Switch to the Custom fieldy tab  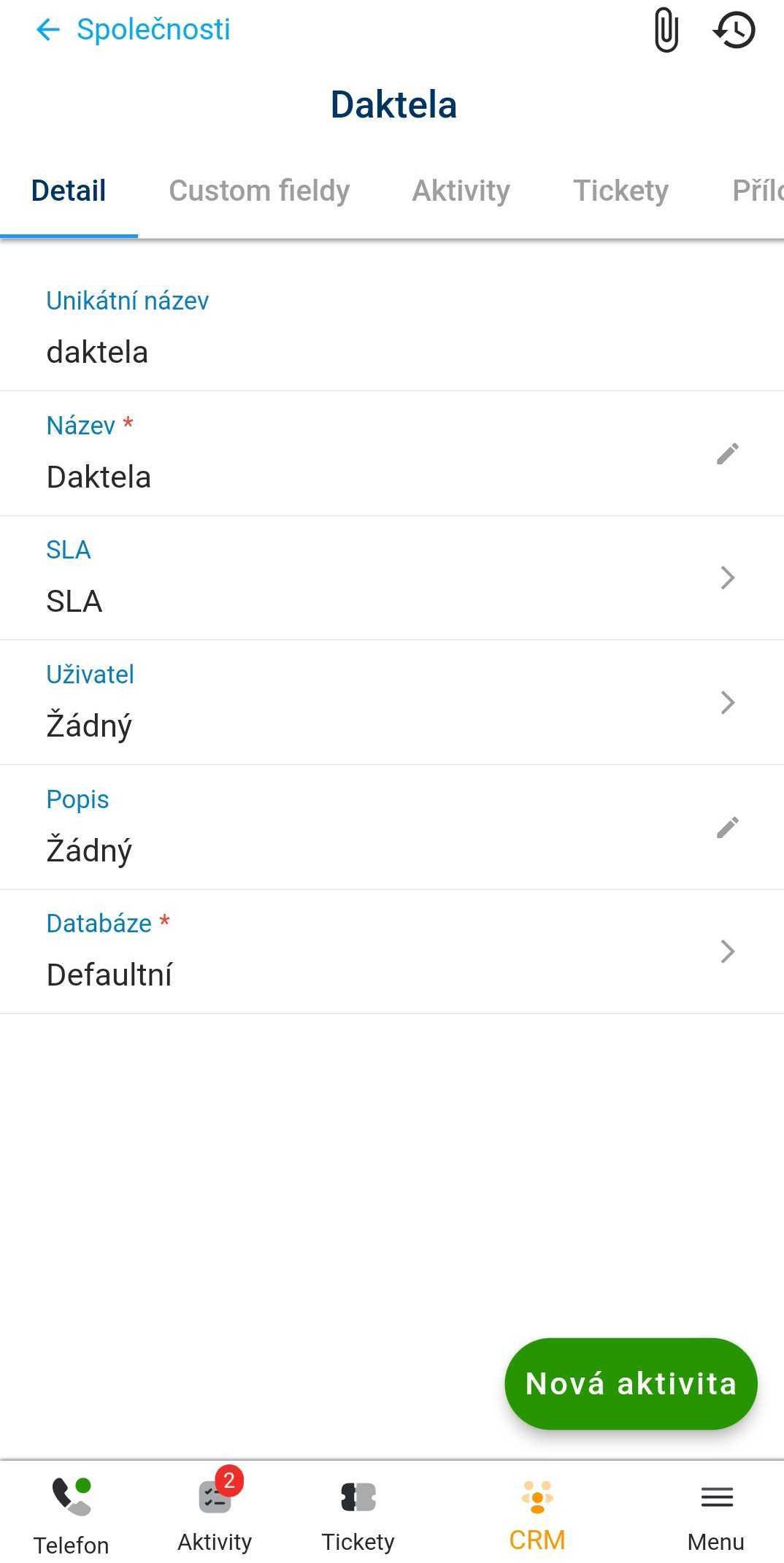259,191
